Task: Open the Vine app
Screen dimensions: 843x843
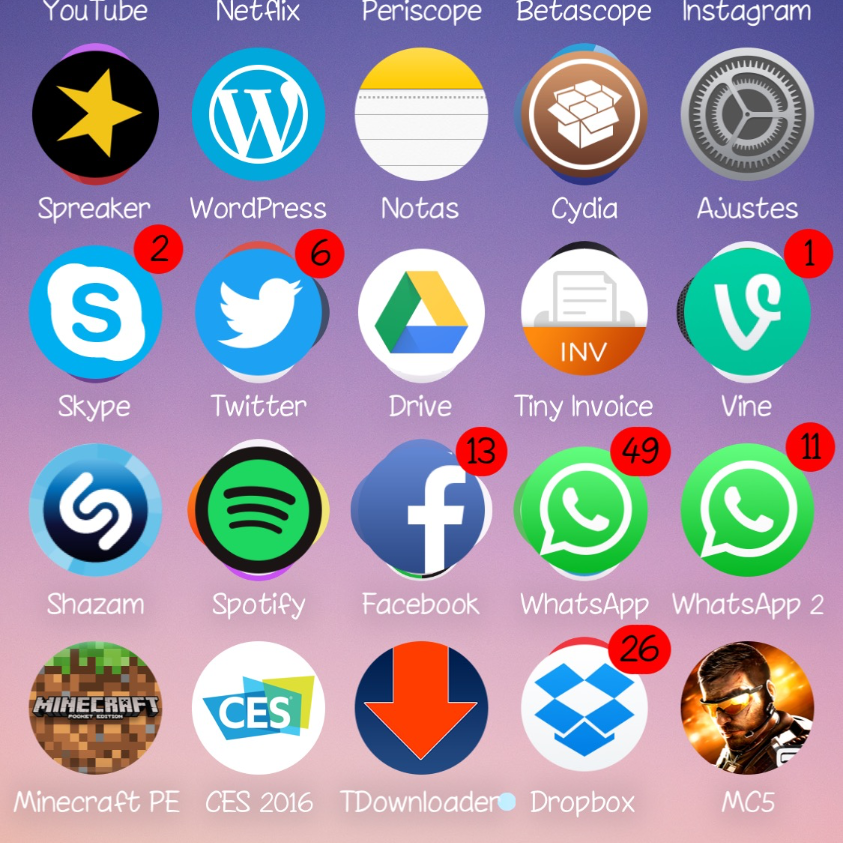Action: [747, 312]
